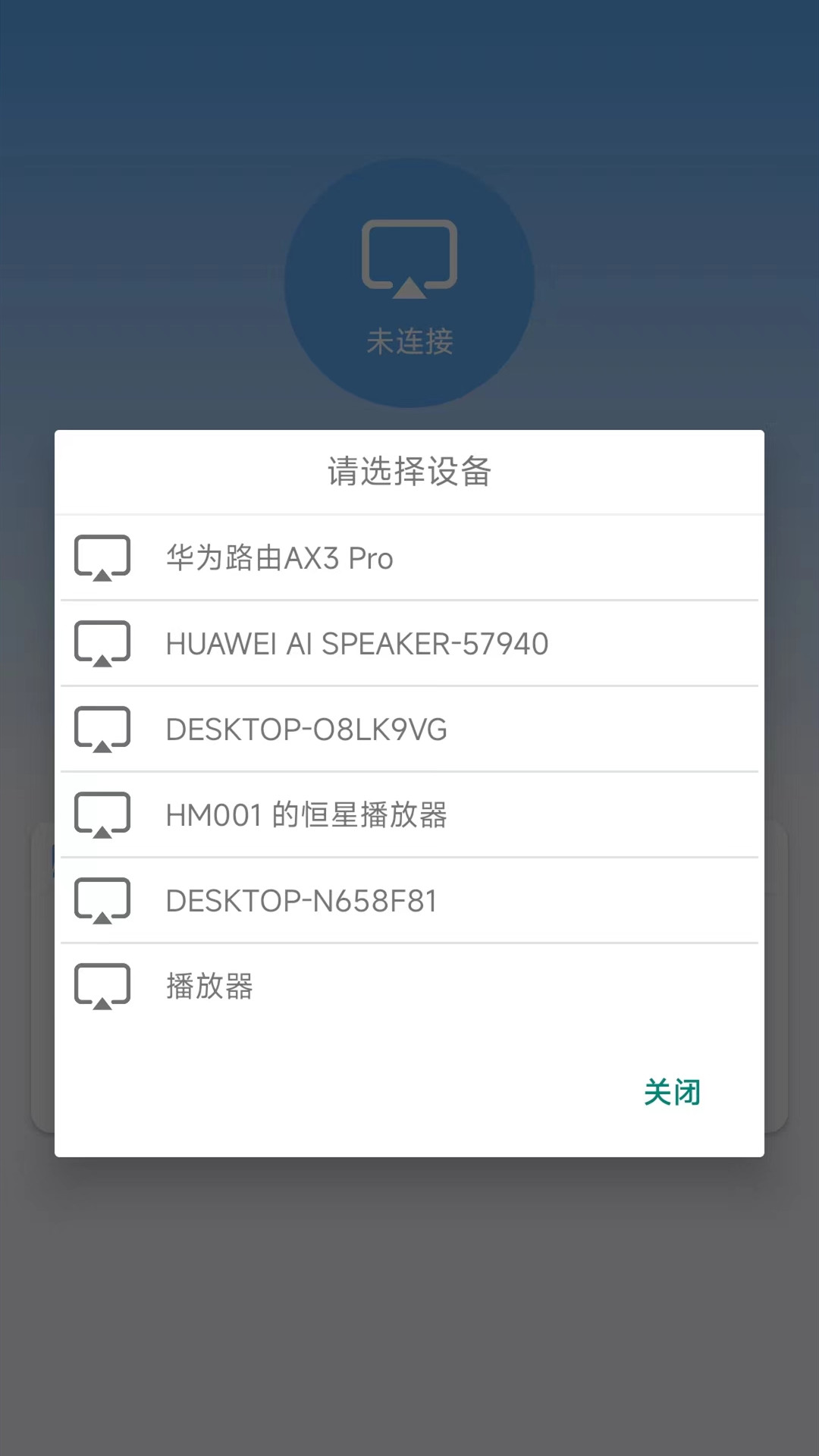Click the cast icon for DESKTOP-O8LK9VG

pyautogui.click(x=102, y=729)
